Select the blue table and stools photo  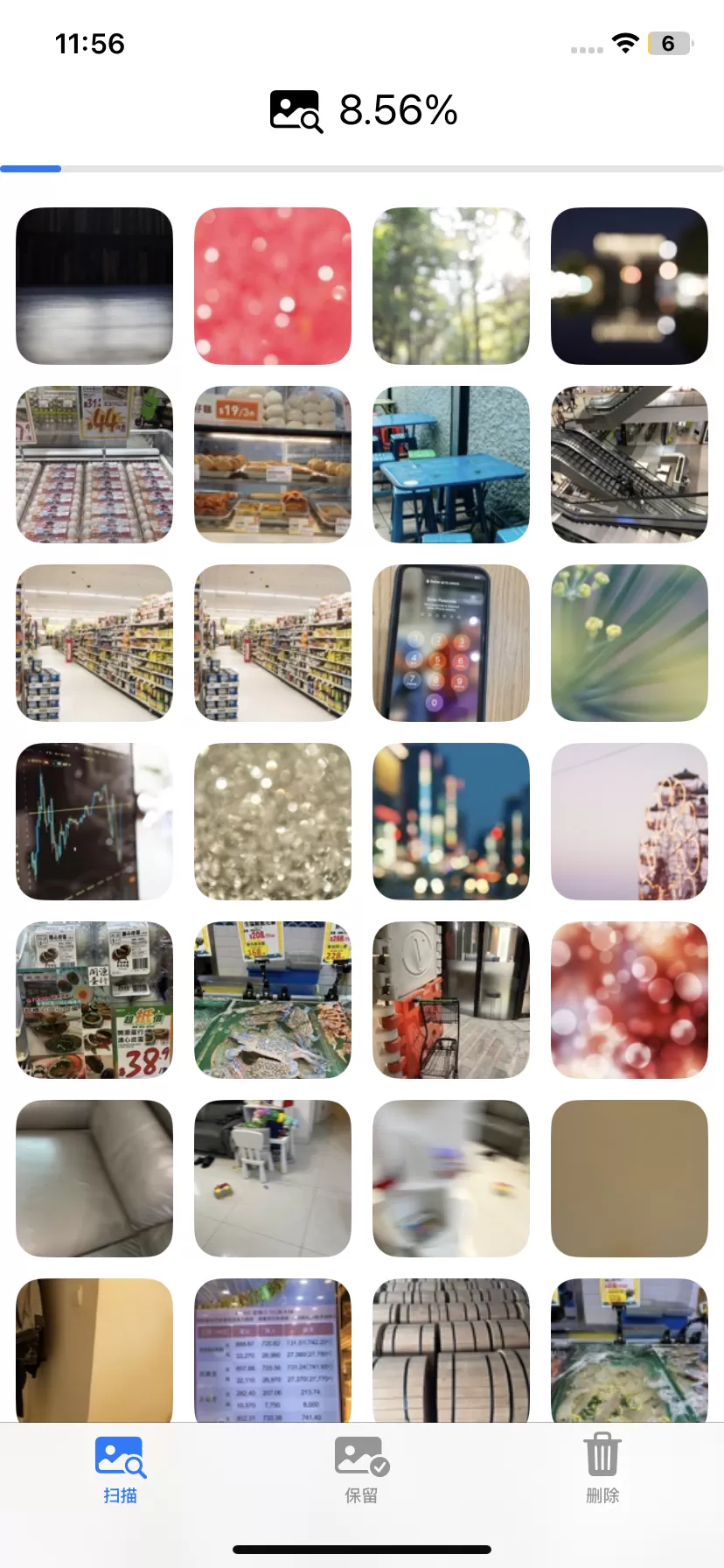coord(451,465)
